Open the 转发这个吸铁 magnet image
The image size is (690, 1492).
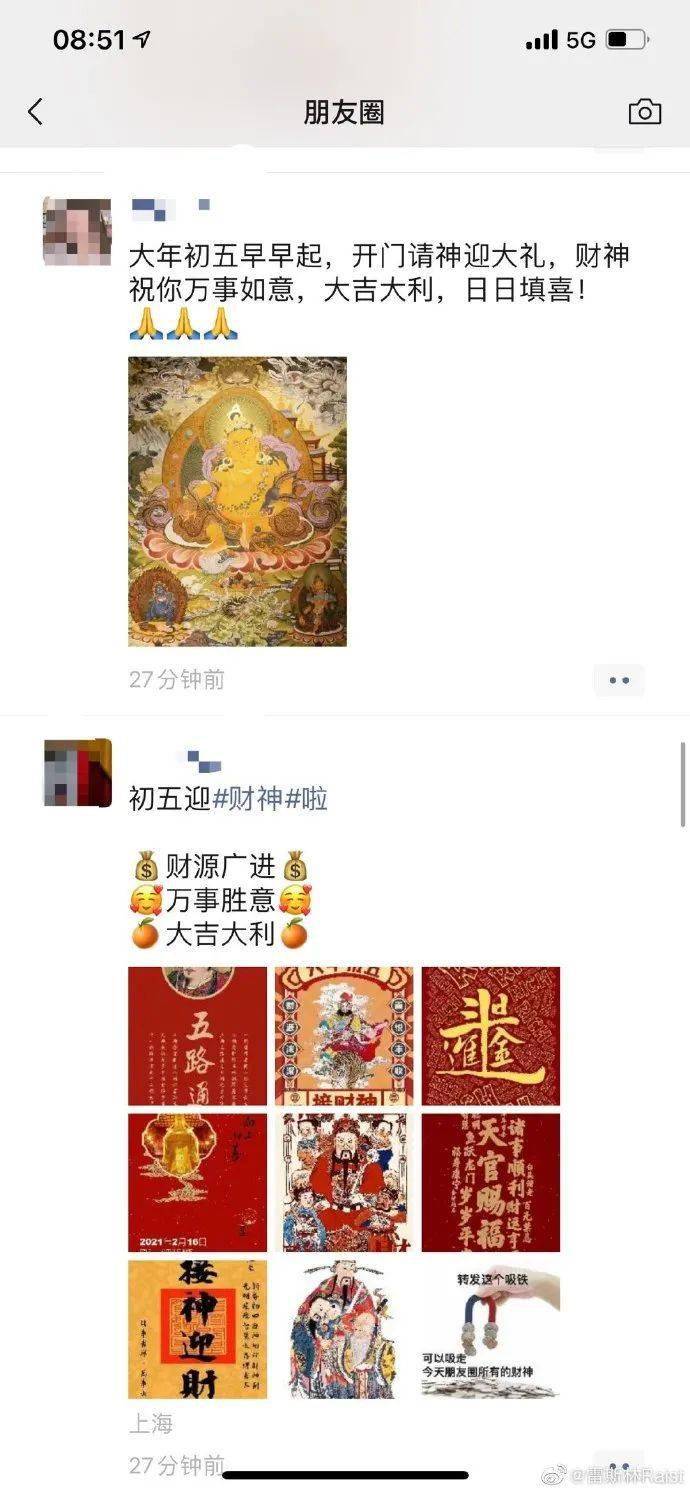click(x=491, y=1329)
